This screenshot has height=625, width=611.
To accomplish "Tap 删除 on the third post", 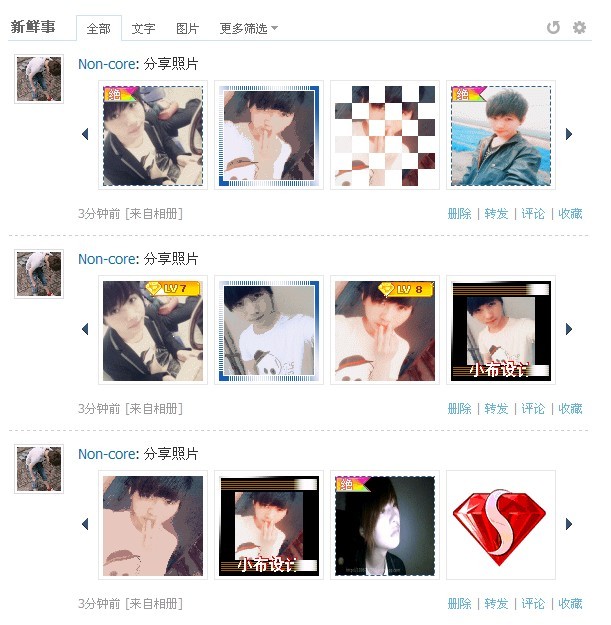I will (x=459, y=604).
